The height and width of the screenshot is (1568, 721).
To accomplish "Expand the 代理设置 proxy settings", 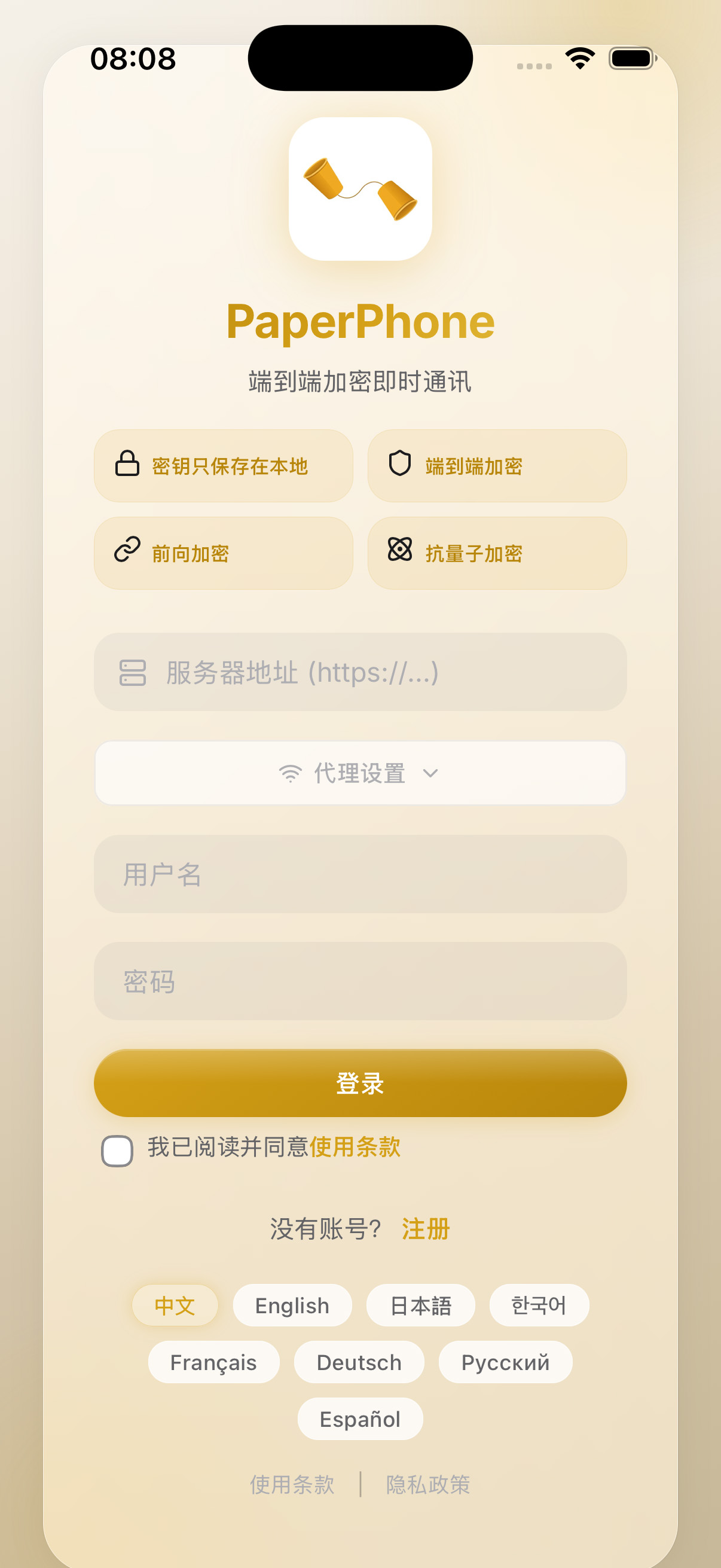I will [360, 773].
